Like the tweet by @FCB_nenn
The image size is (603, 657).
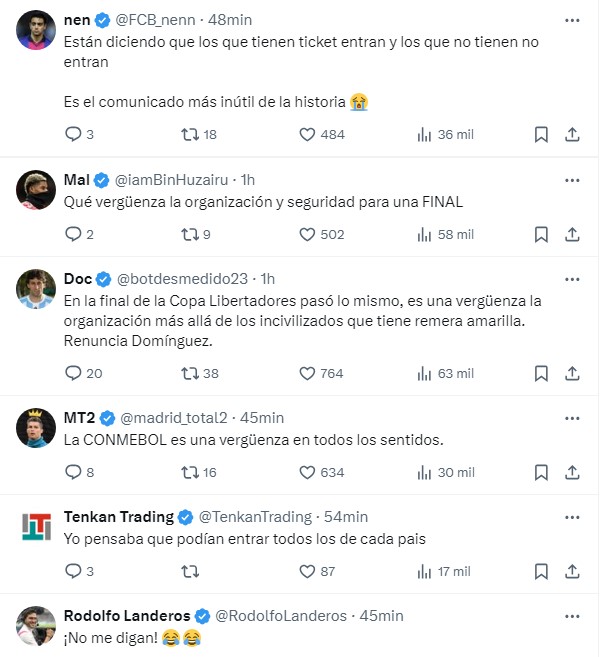click(308, 134)
